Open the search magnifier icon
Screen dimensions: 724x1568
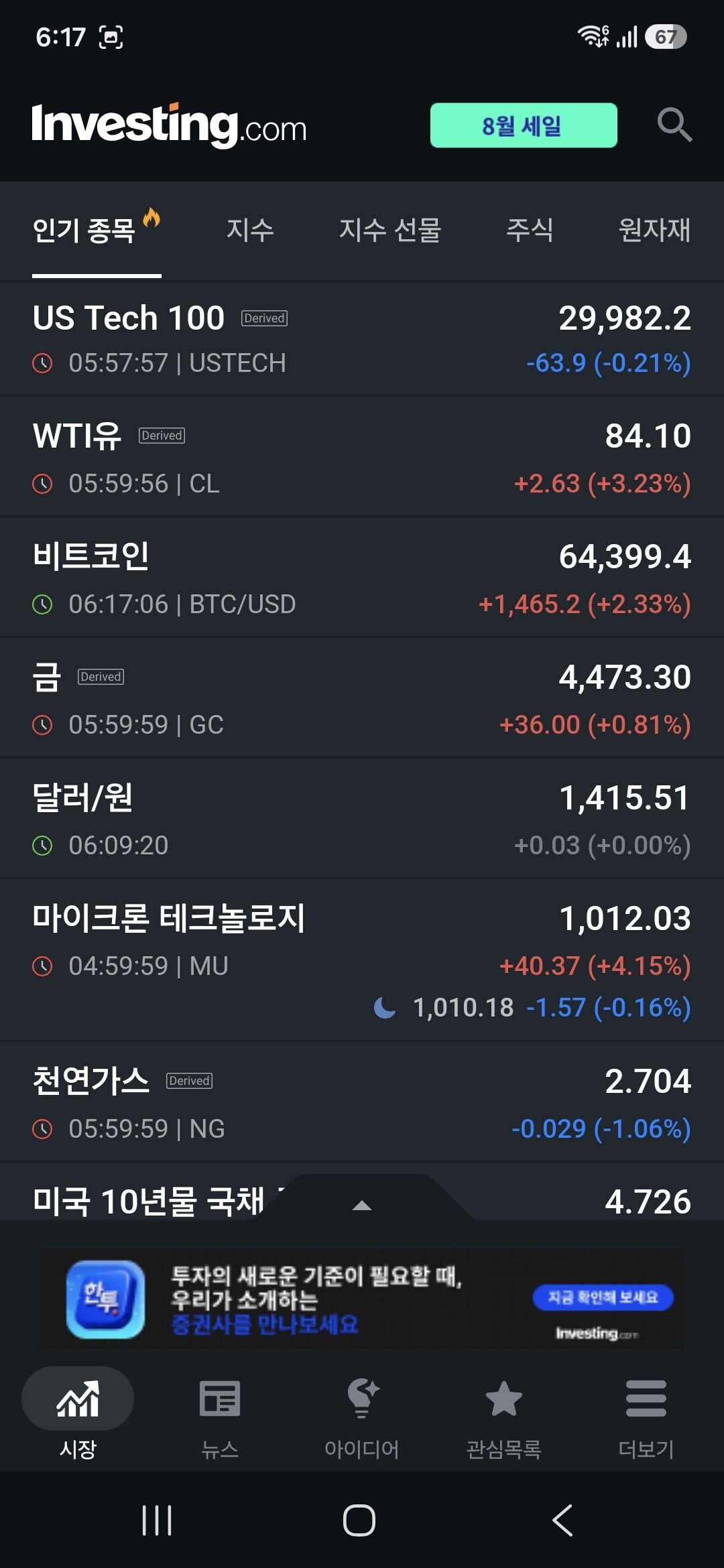coord(674,125)
